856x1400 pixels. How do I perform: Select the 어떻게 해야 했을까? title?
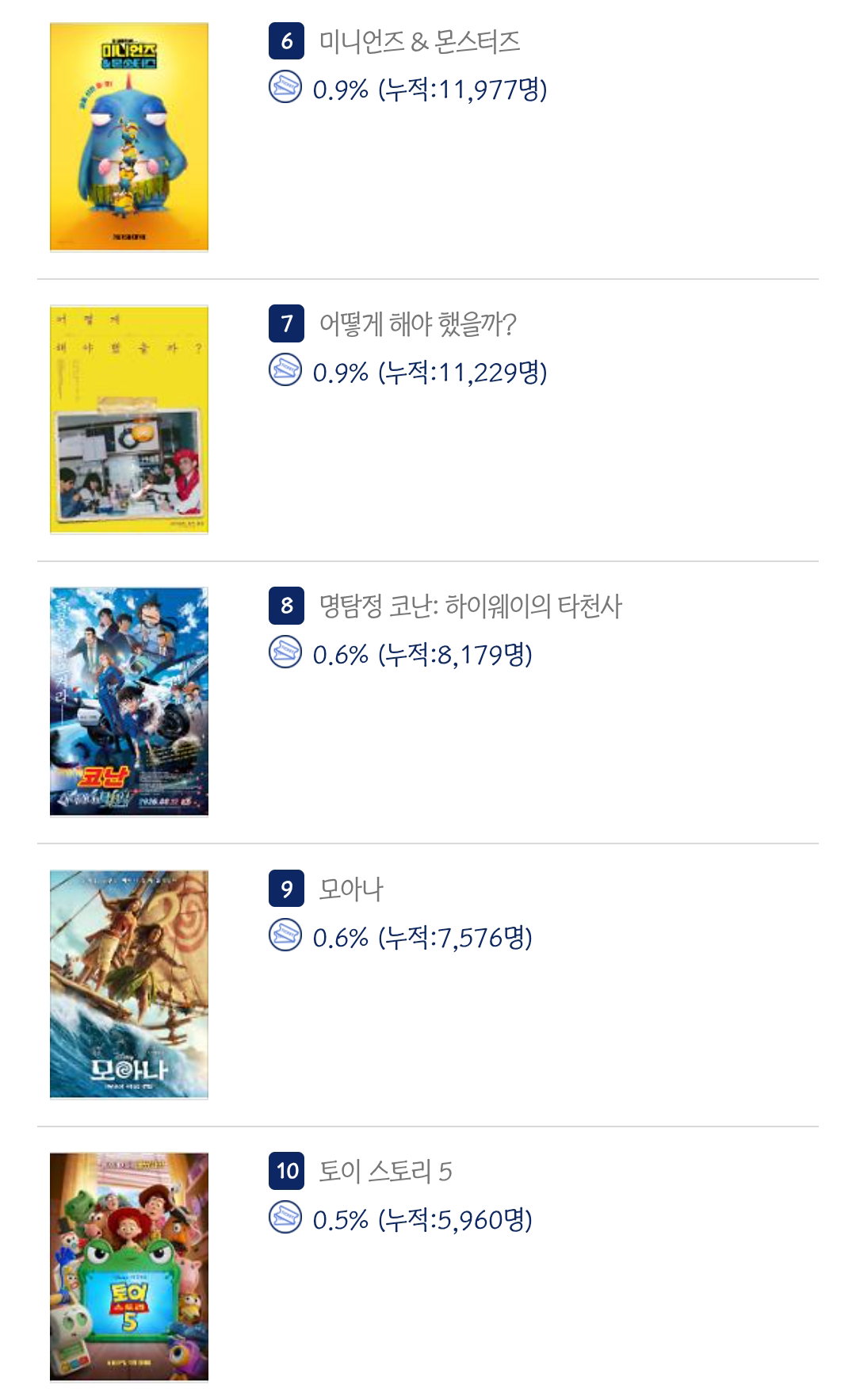pyautogui.click(x=418, y=323)
